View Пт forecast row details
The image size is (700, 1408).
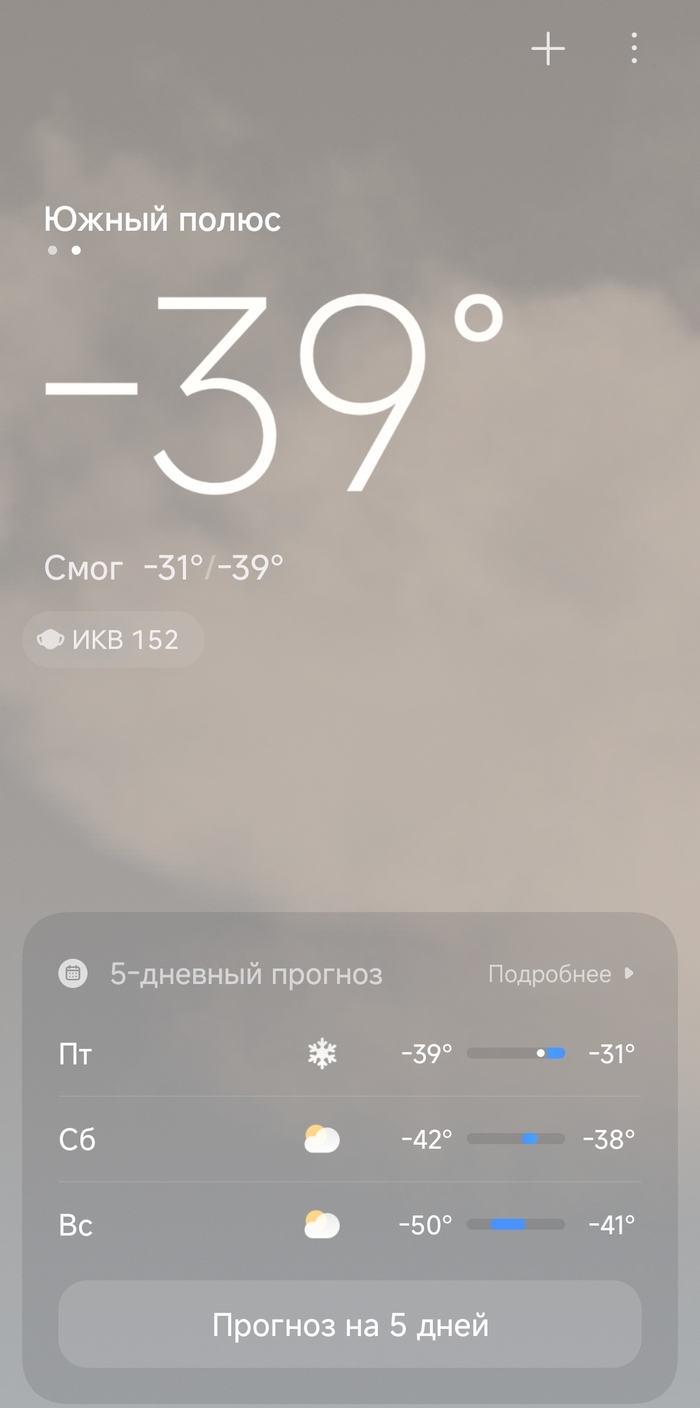pyautogui.click(x=348, y=1053)
